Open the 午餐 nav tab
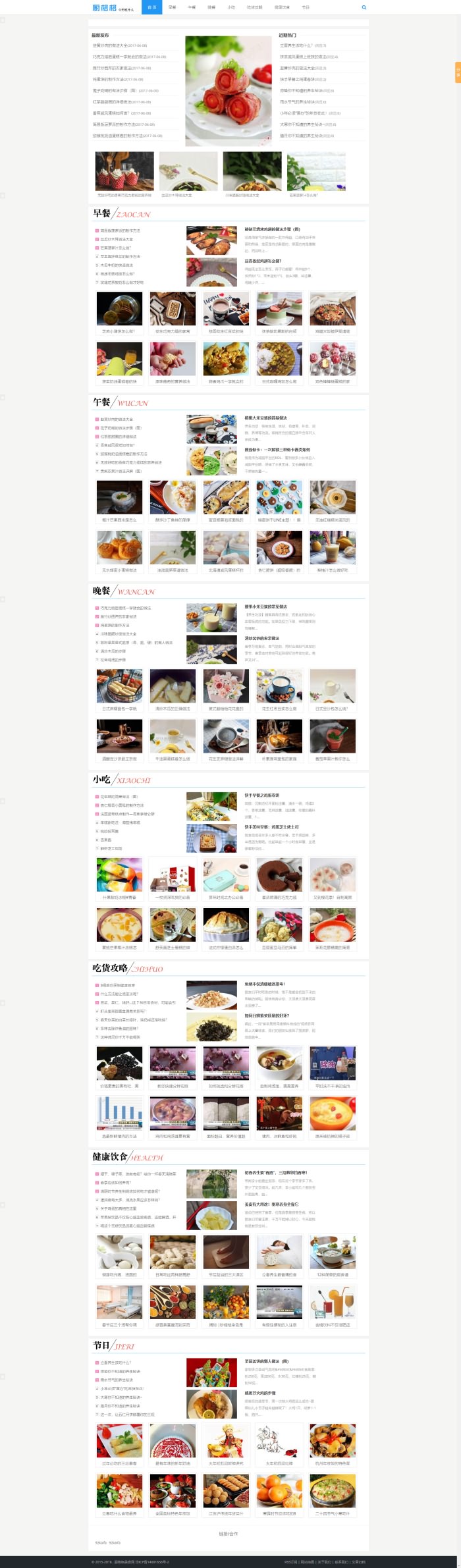Image resolution: width=461 pixels, height=1568 pixels. coord(192,7)
